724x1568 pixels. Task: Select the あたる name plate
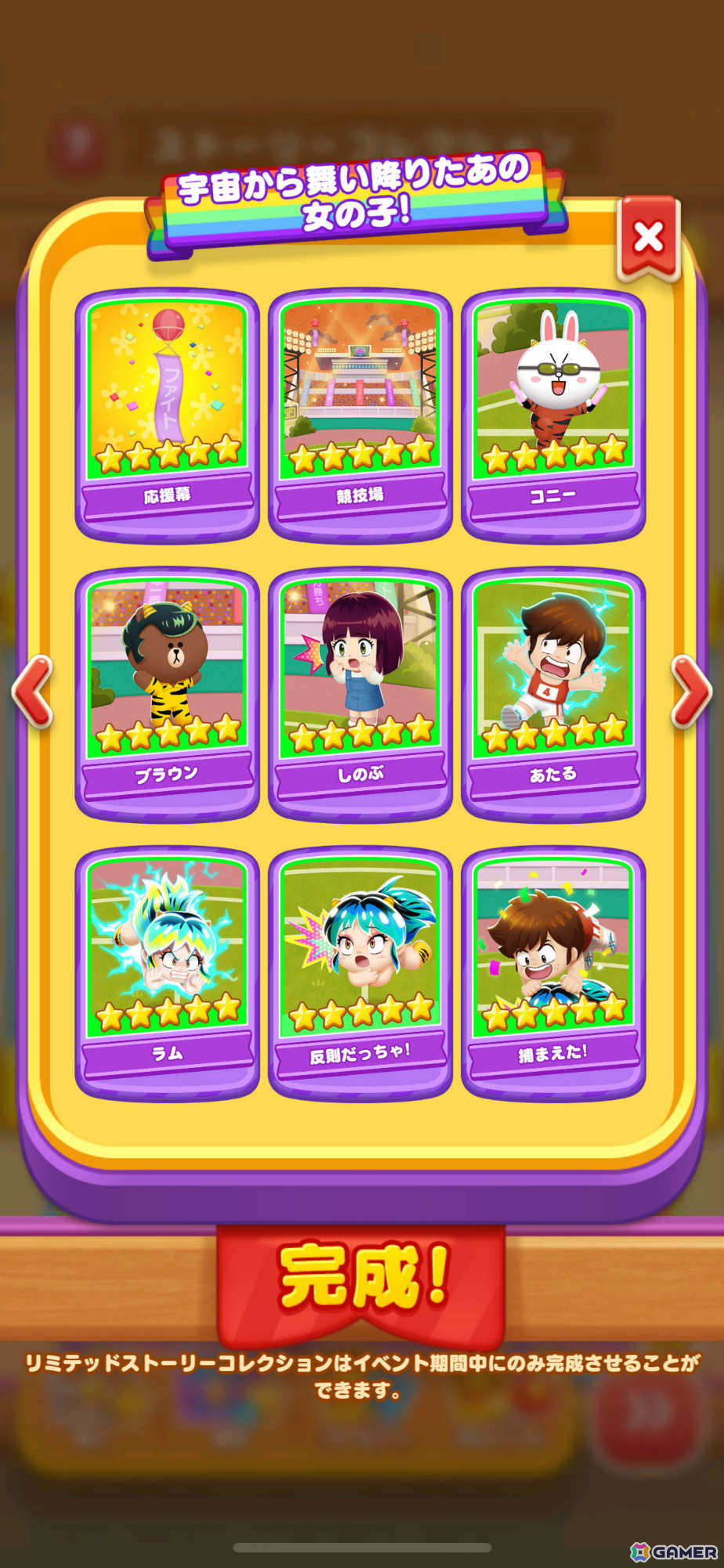pos(553,773)
